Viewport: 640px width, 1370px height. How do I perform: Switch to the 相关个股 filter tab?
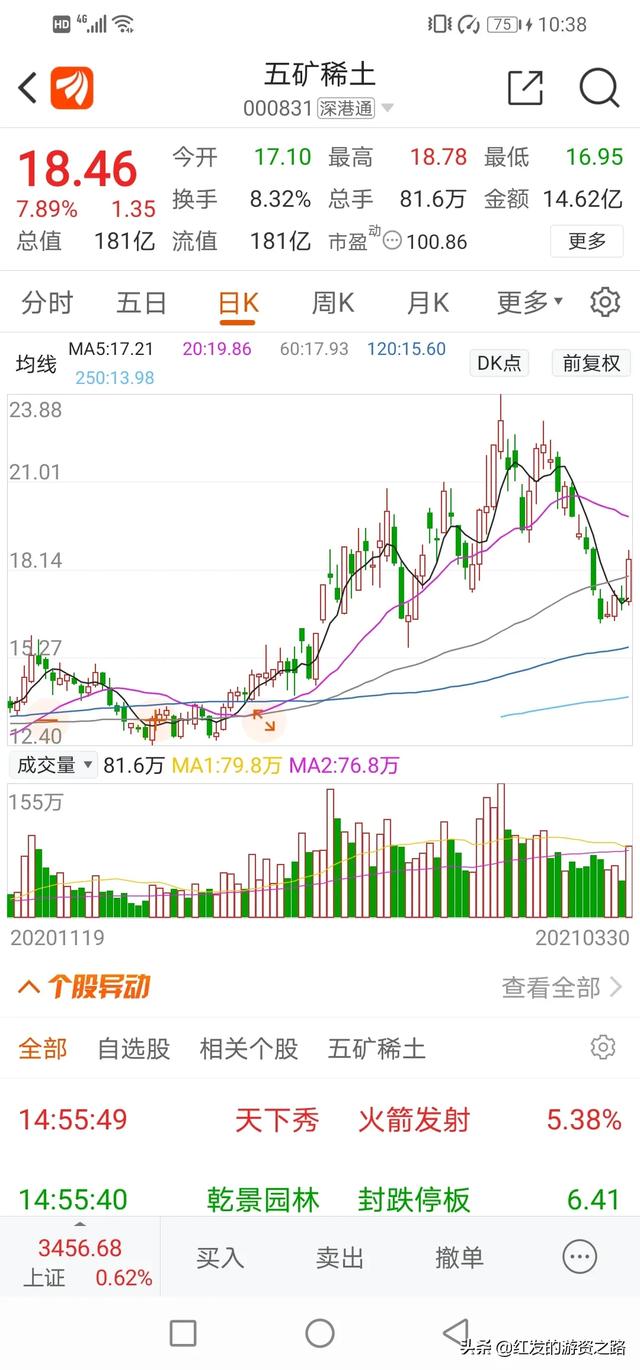(249, 1048)
